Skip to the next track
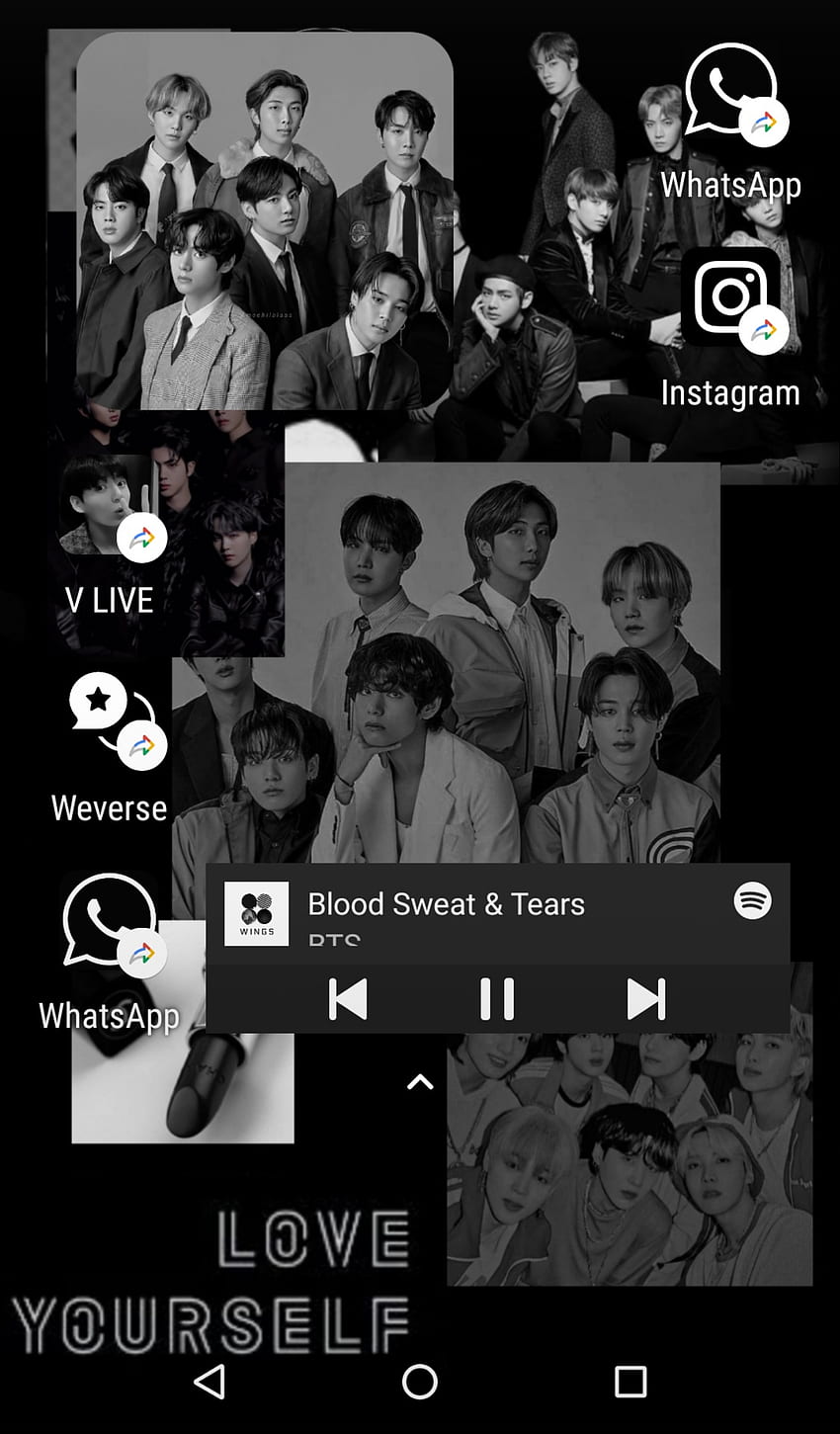Image resolution: width=840 pixels, height=1434 pixels. pos(646,999)
